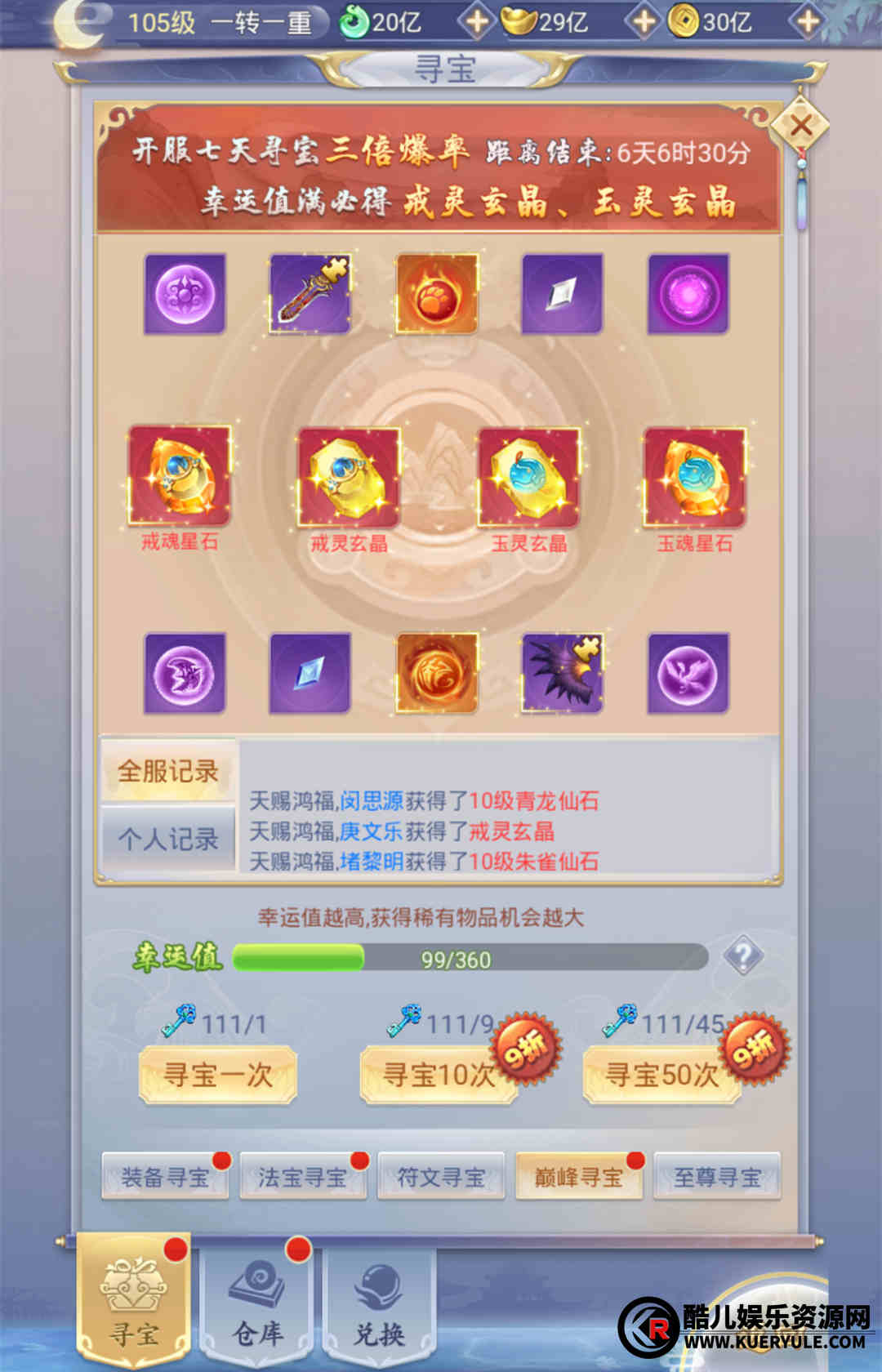View the 戒灵玄晶 reward item
The width and height of the screenshot is (882, 1372).
[x=349, y=478]
